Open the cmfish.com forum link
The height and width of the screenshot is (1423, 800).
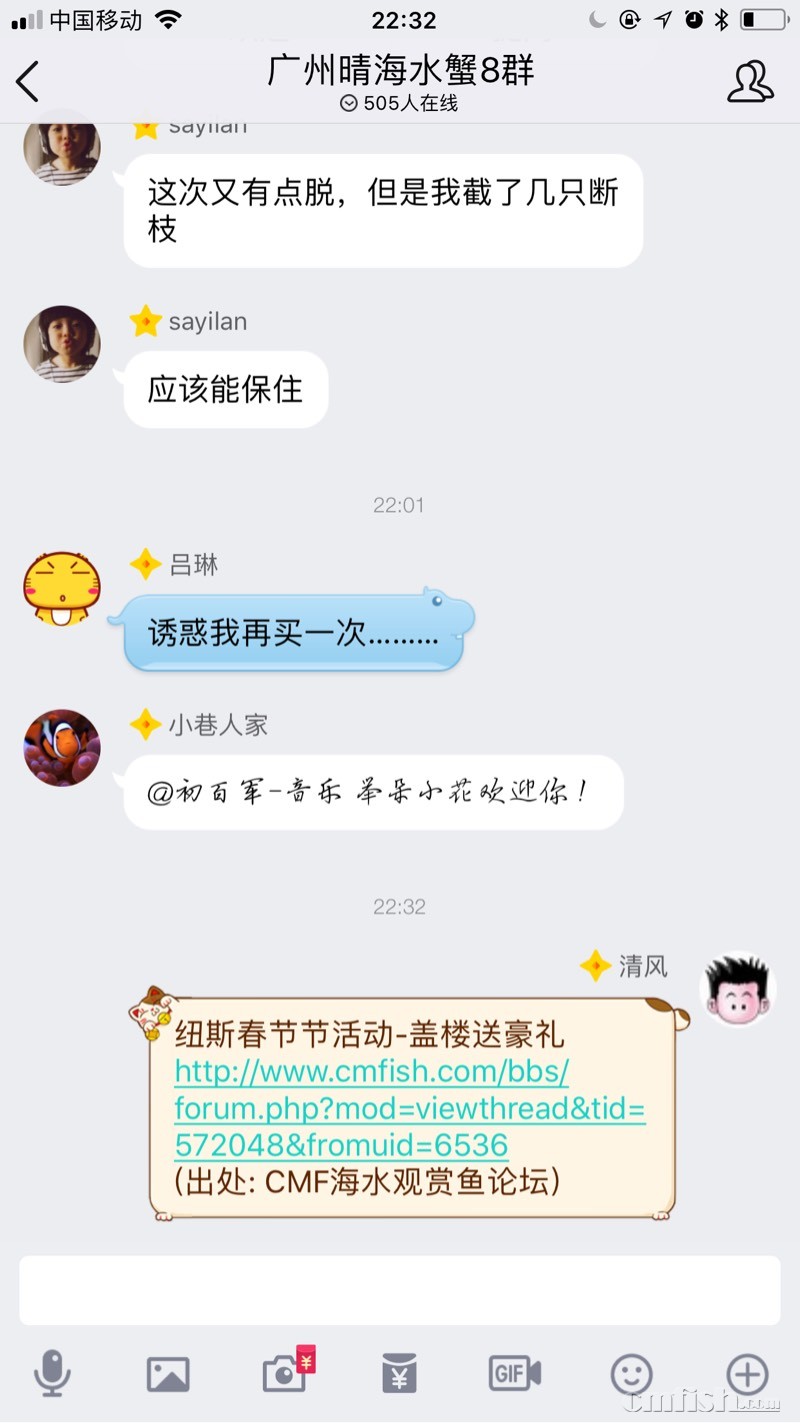click(409, 1108)
